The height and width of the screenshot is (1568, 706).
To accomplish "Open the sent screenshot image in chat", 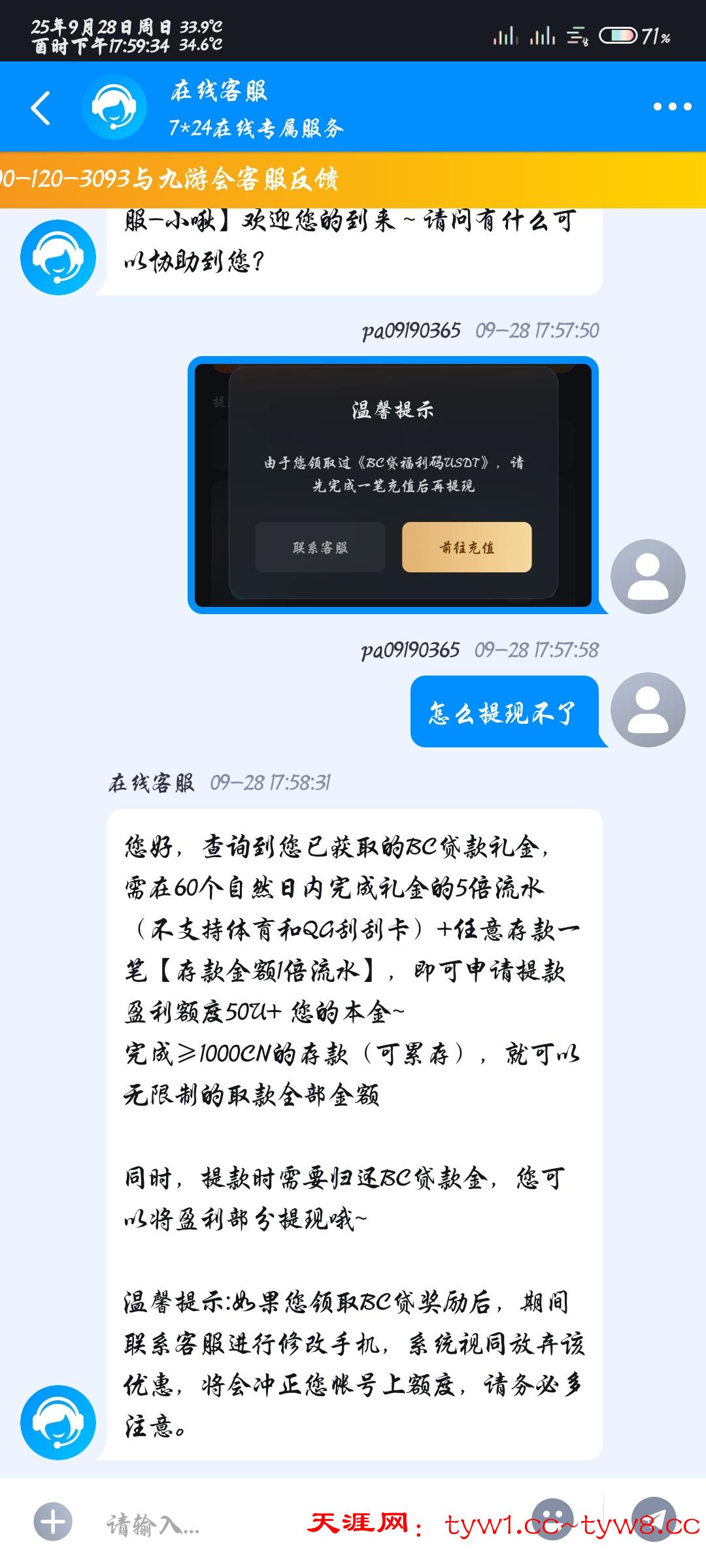I will (x=393, y=485).
